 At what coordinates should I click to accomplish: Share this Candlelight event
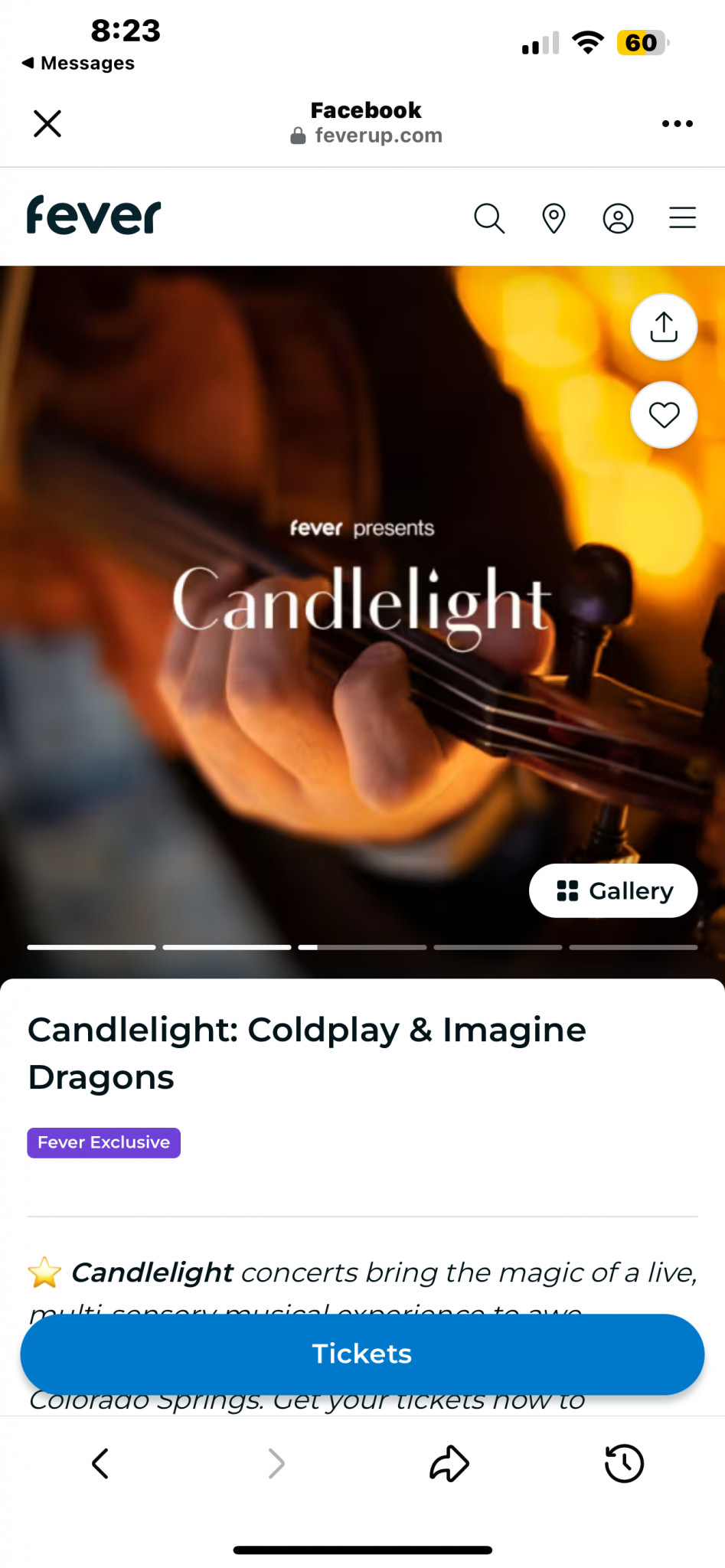(x=663, y=327)
